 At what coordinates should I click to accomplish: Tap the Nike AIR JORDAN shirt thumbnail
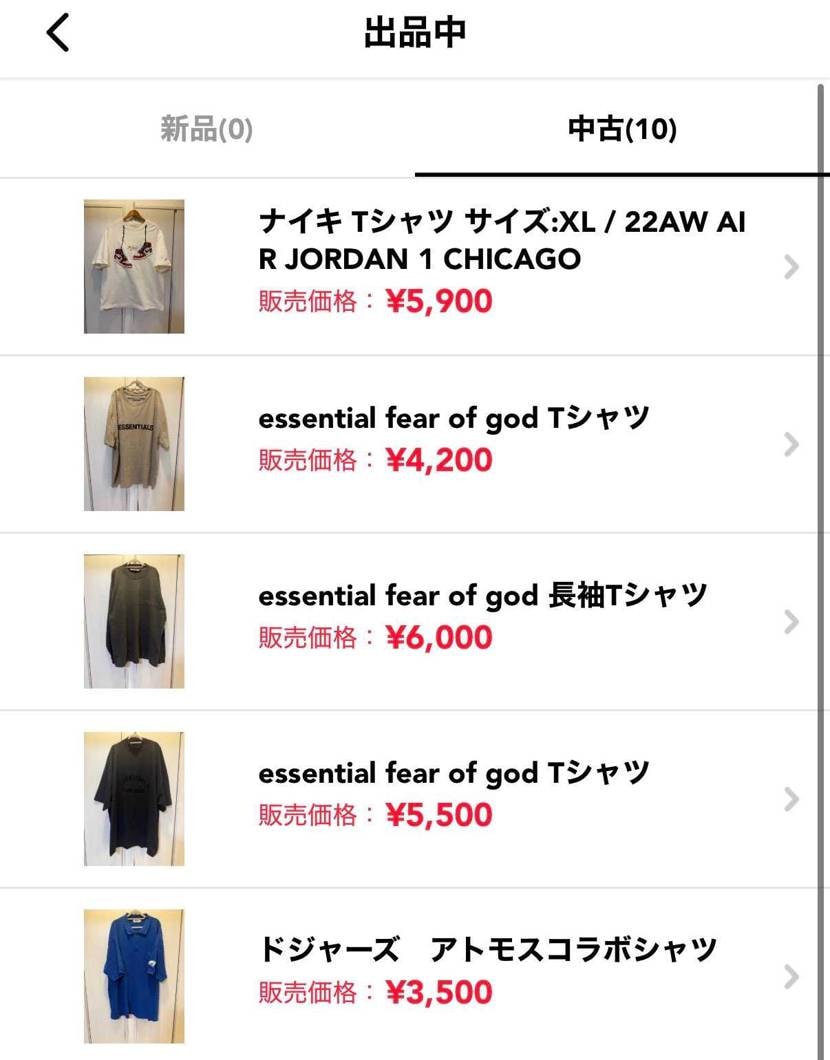133,266
